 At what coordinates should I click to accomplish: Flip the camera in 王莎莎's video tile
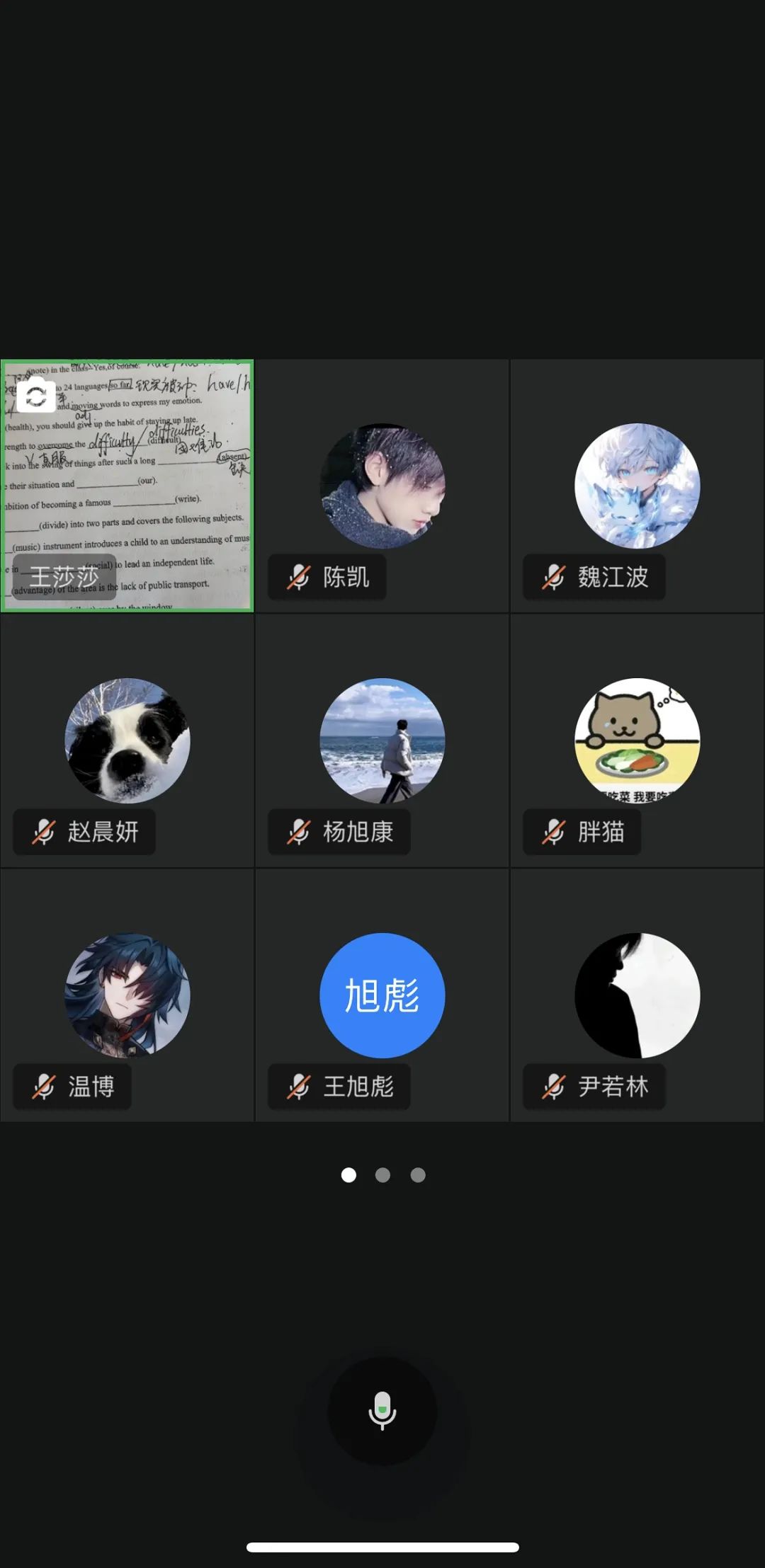pyautogui.click(x=35, y=396)
